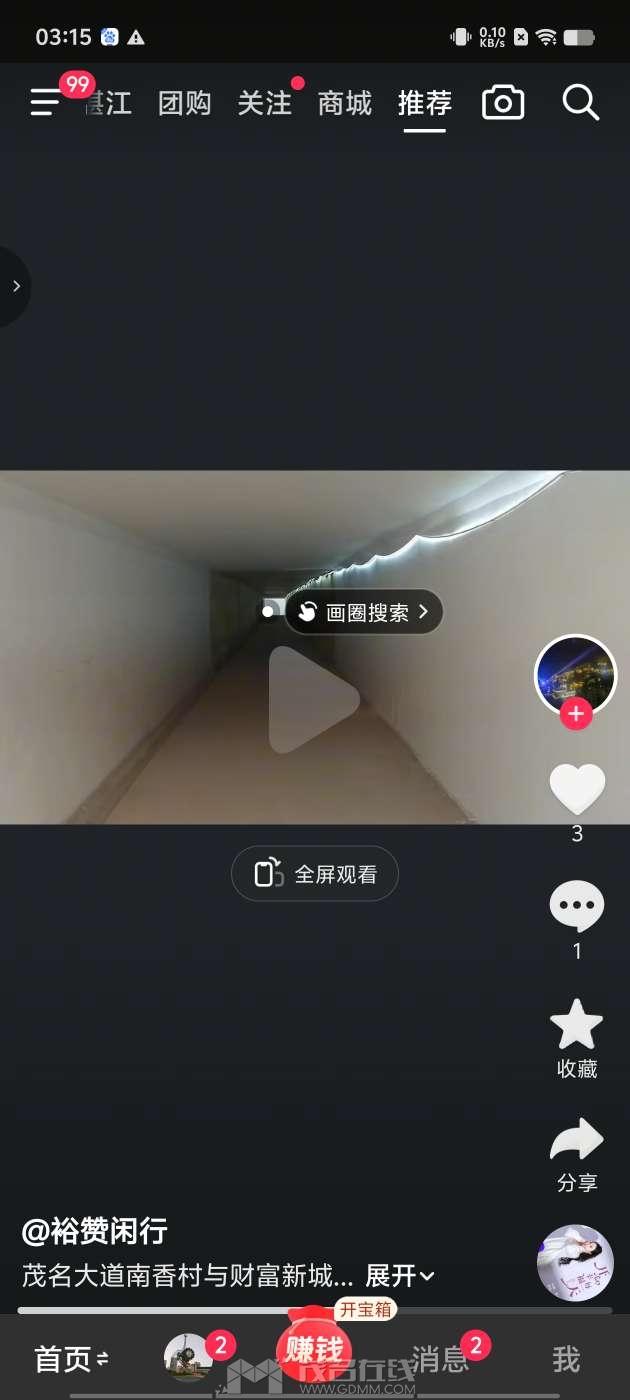Open the side menu with 99 badge
The width and height of the screenshot is (630, 1400).
[x=46, y=102]
